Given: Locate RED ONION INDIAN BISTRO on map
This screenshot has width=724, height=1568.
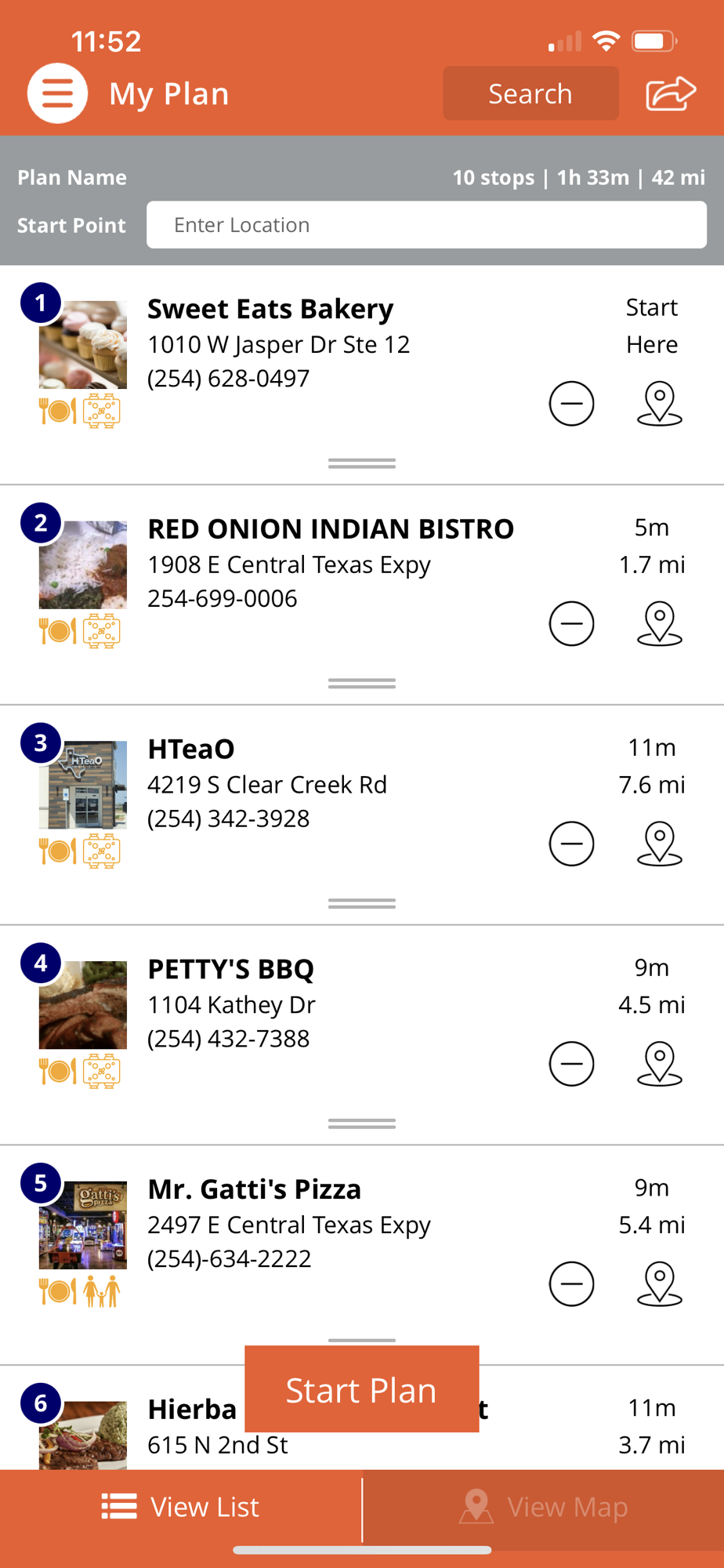Looking at the screenshot, I should click(659, 624).
